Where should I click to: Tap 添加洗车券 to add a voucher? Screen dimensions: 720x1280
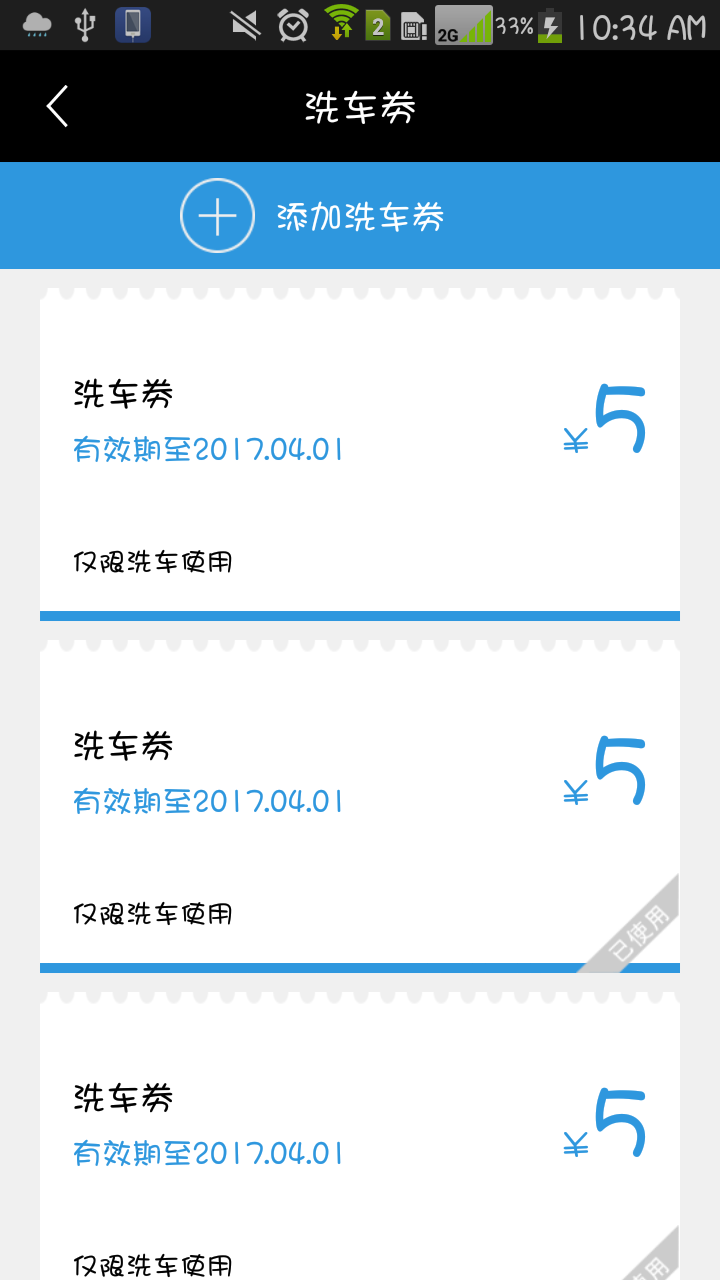(x=360, y=216)
